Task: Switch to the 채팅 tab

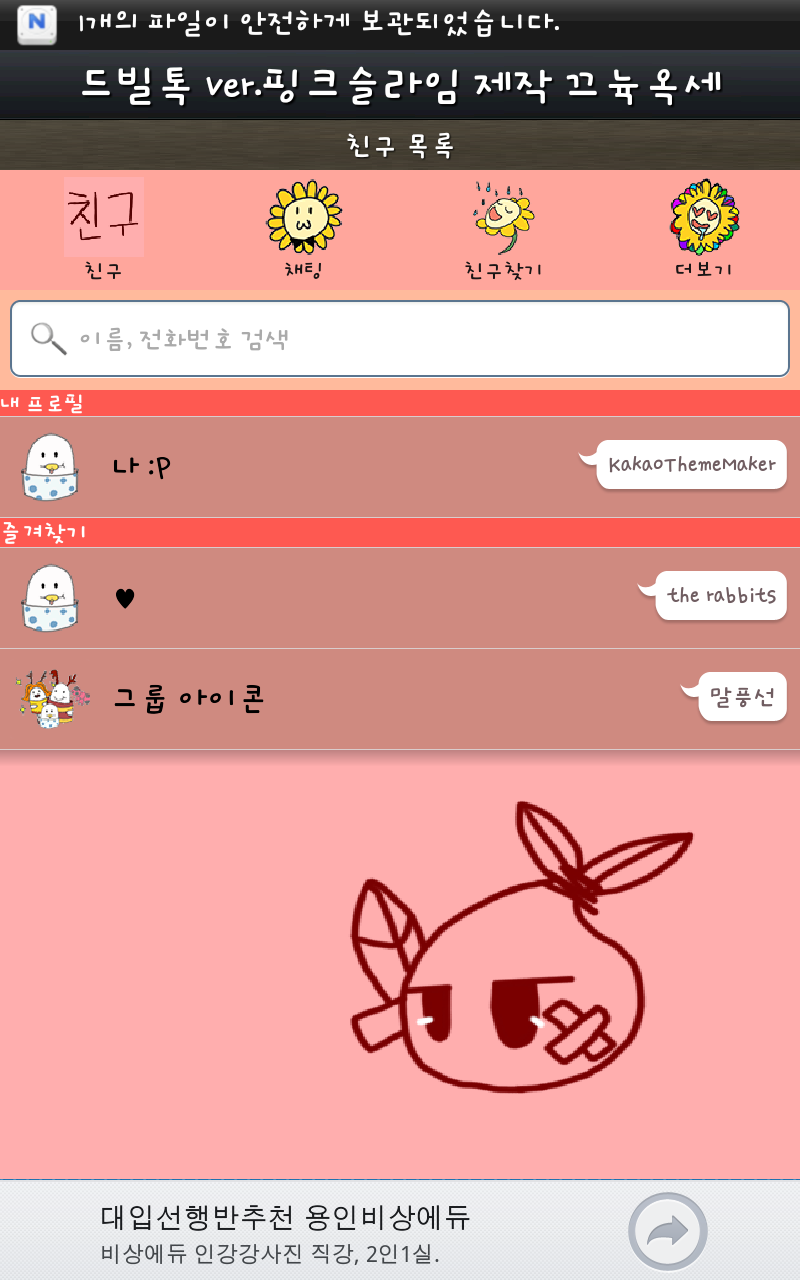Action: (x=304, y=228)
